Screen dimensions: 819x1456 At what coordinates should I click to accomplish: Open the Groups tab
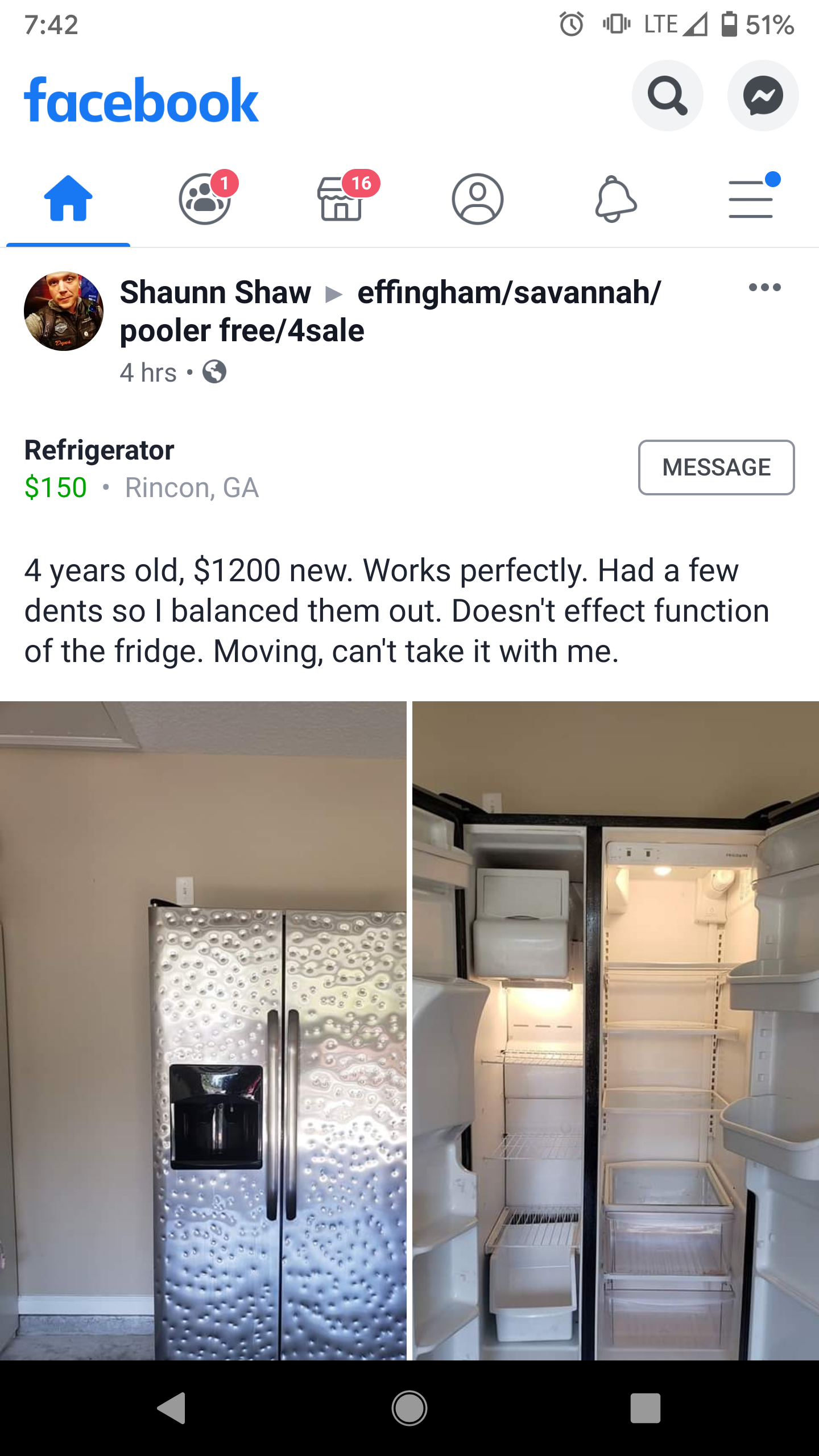(205, 198)
